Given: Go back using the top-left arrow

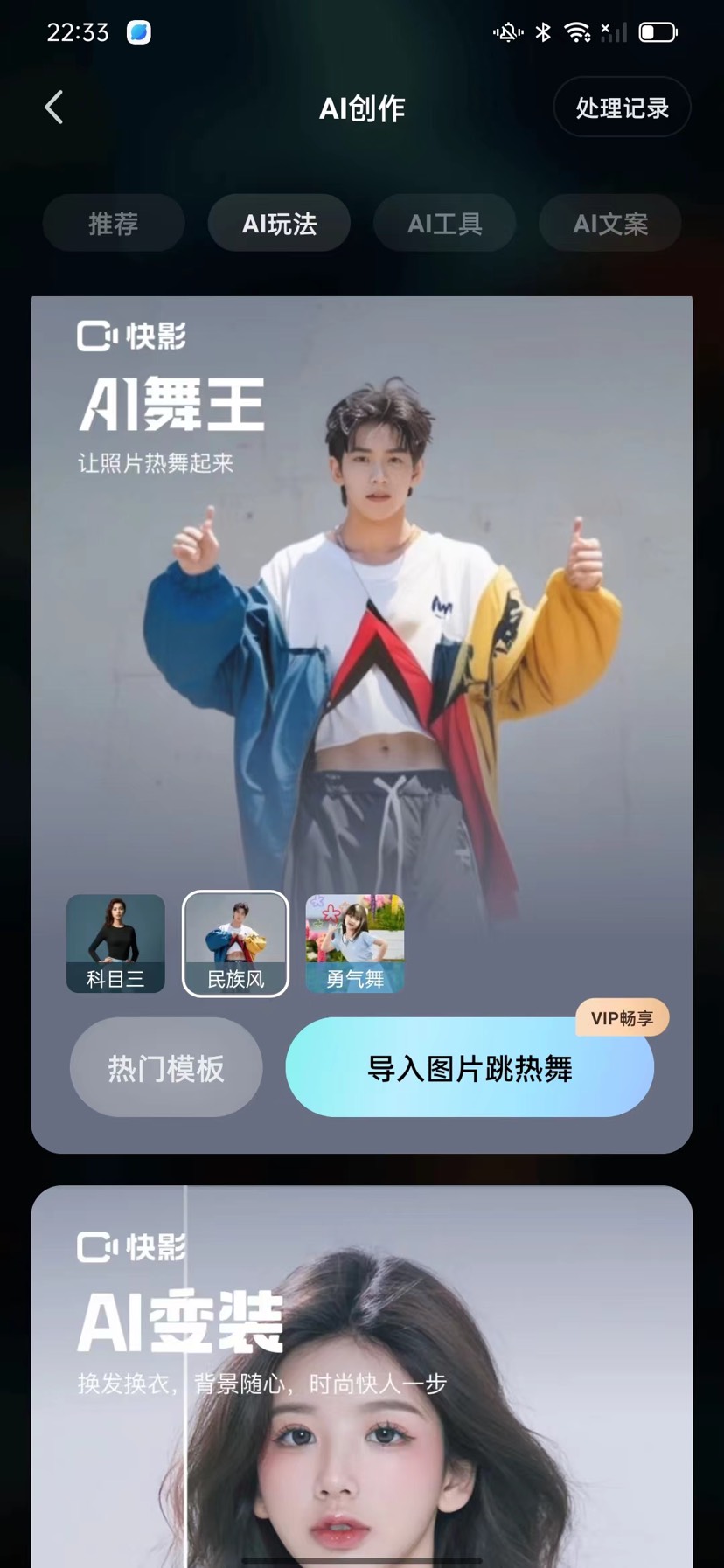Looking at the screenshot, I should (x=54, y=108).
